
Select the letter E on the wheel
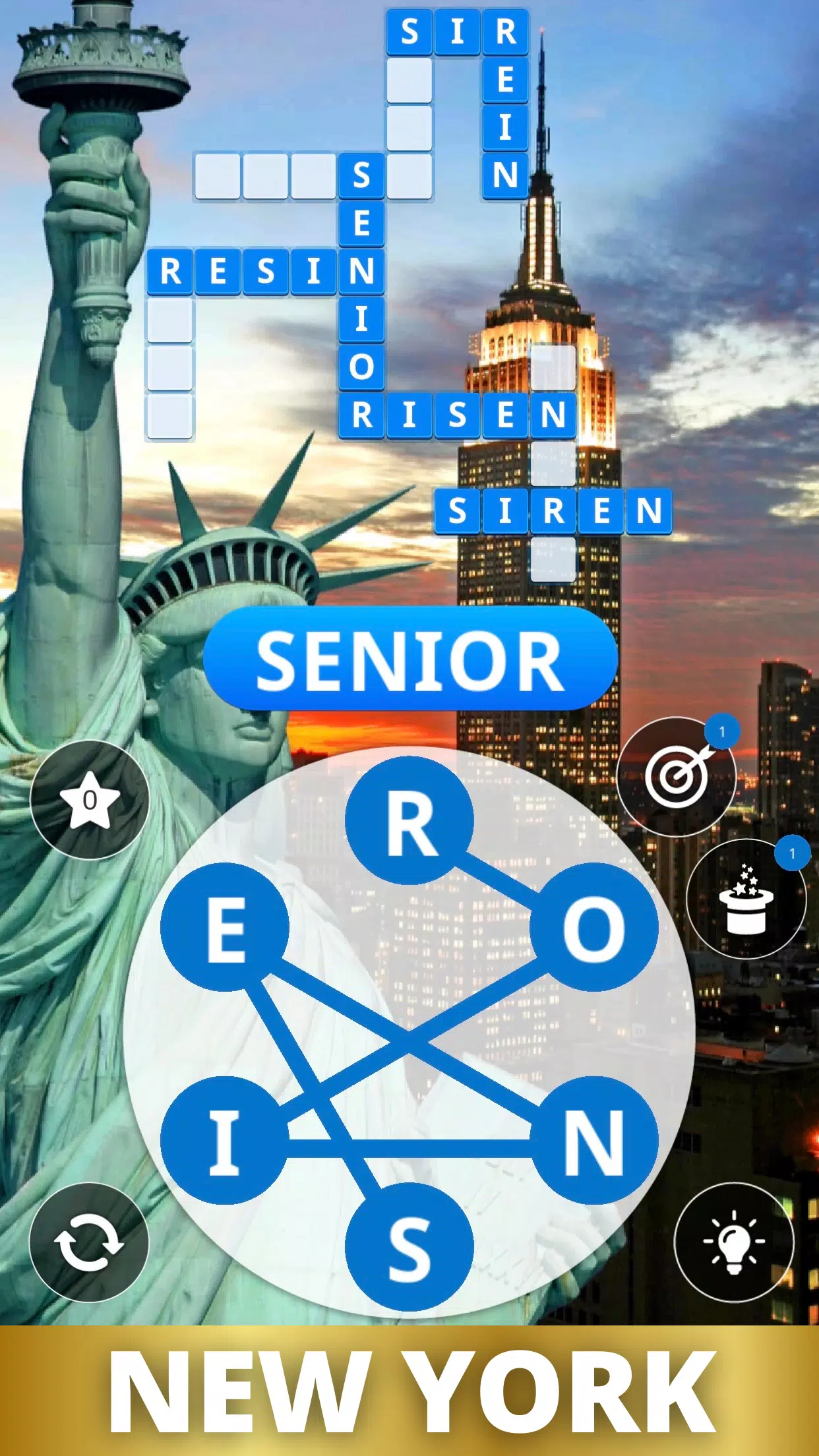(225, 927)
